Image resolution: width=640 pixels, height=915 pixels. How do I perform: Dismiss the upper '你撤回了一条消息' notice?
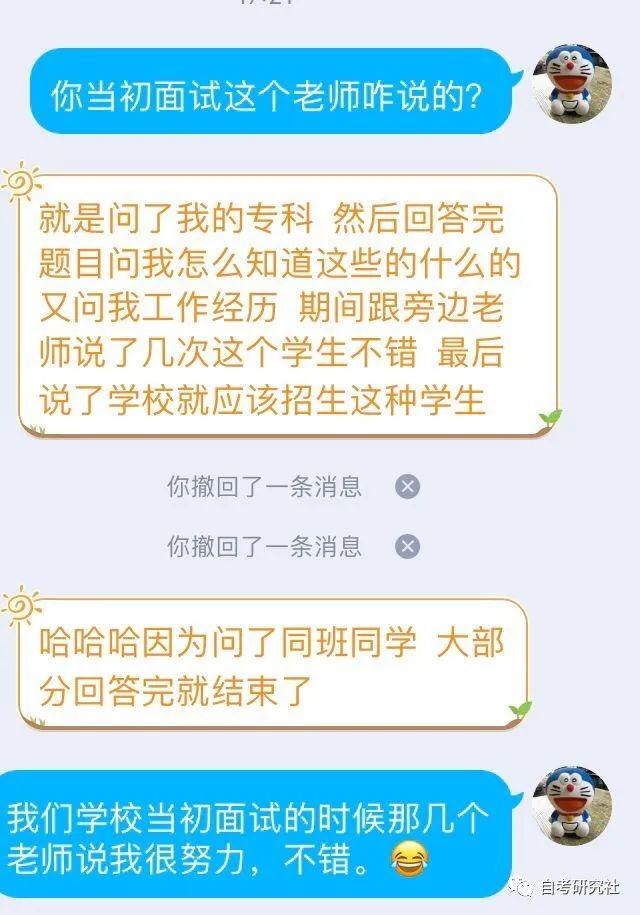tap(407, 487)
